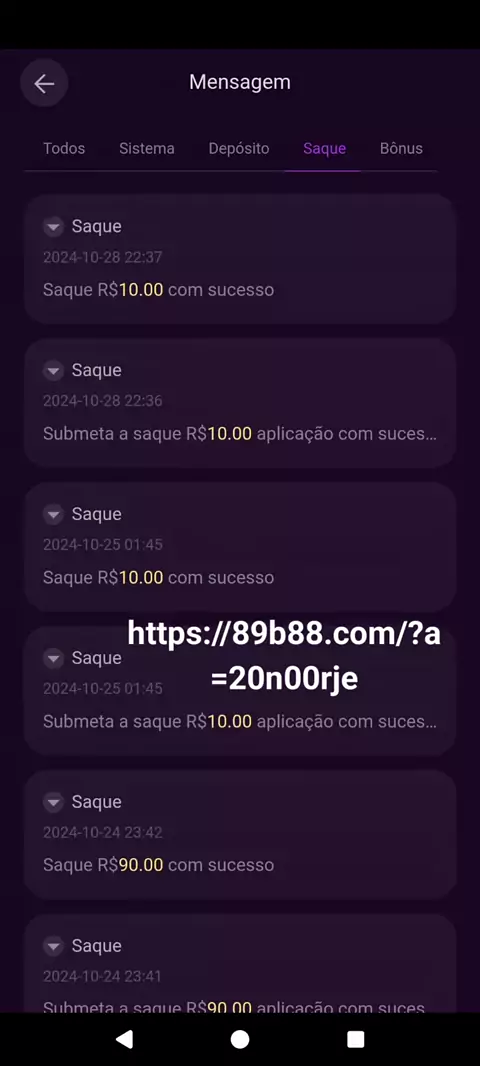This screenshot has width=480, height=1066.
Task: Expand the R$10.00 com sucesso message dated 2024-10-25
Action: pos(54,515)
